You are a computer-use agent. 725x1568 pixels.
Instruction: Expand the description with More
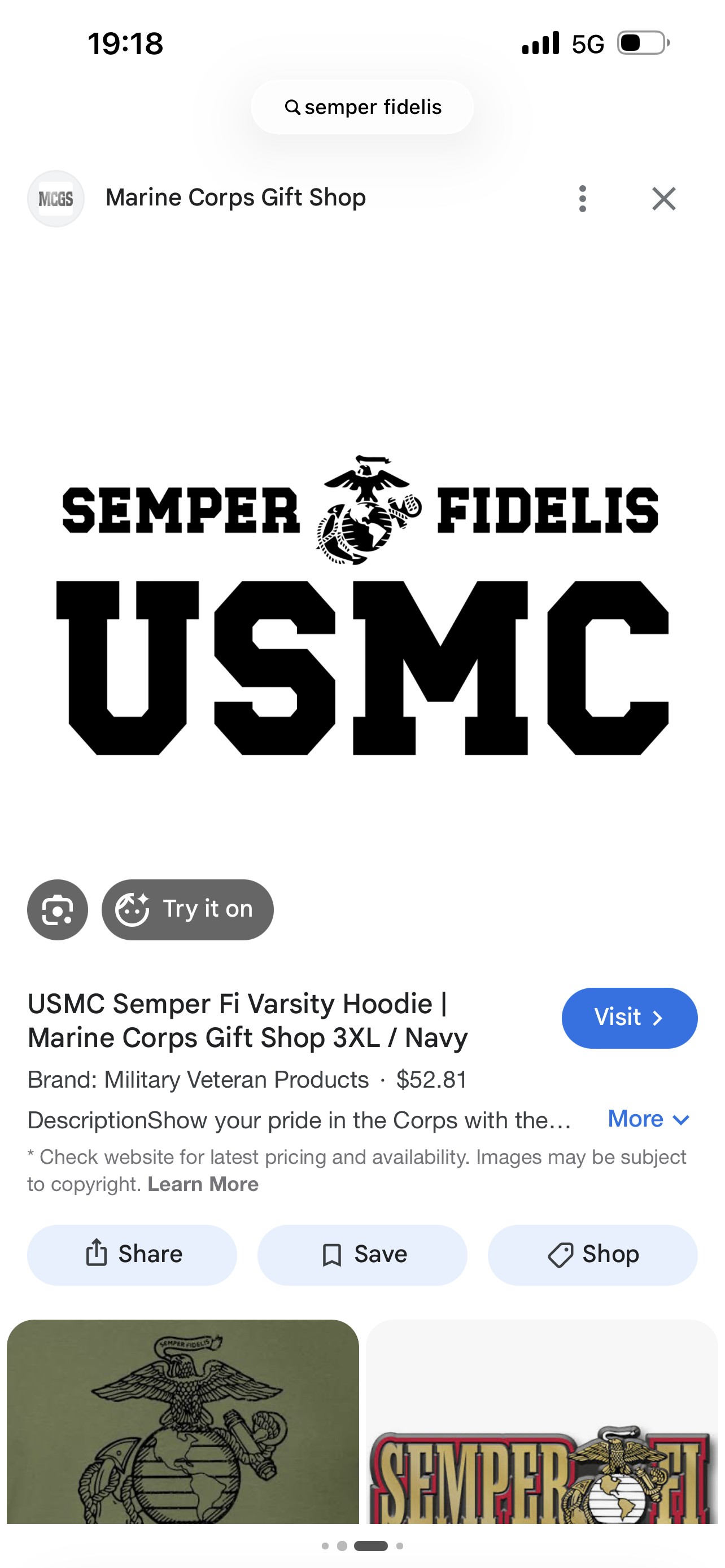(648, 1119)
